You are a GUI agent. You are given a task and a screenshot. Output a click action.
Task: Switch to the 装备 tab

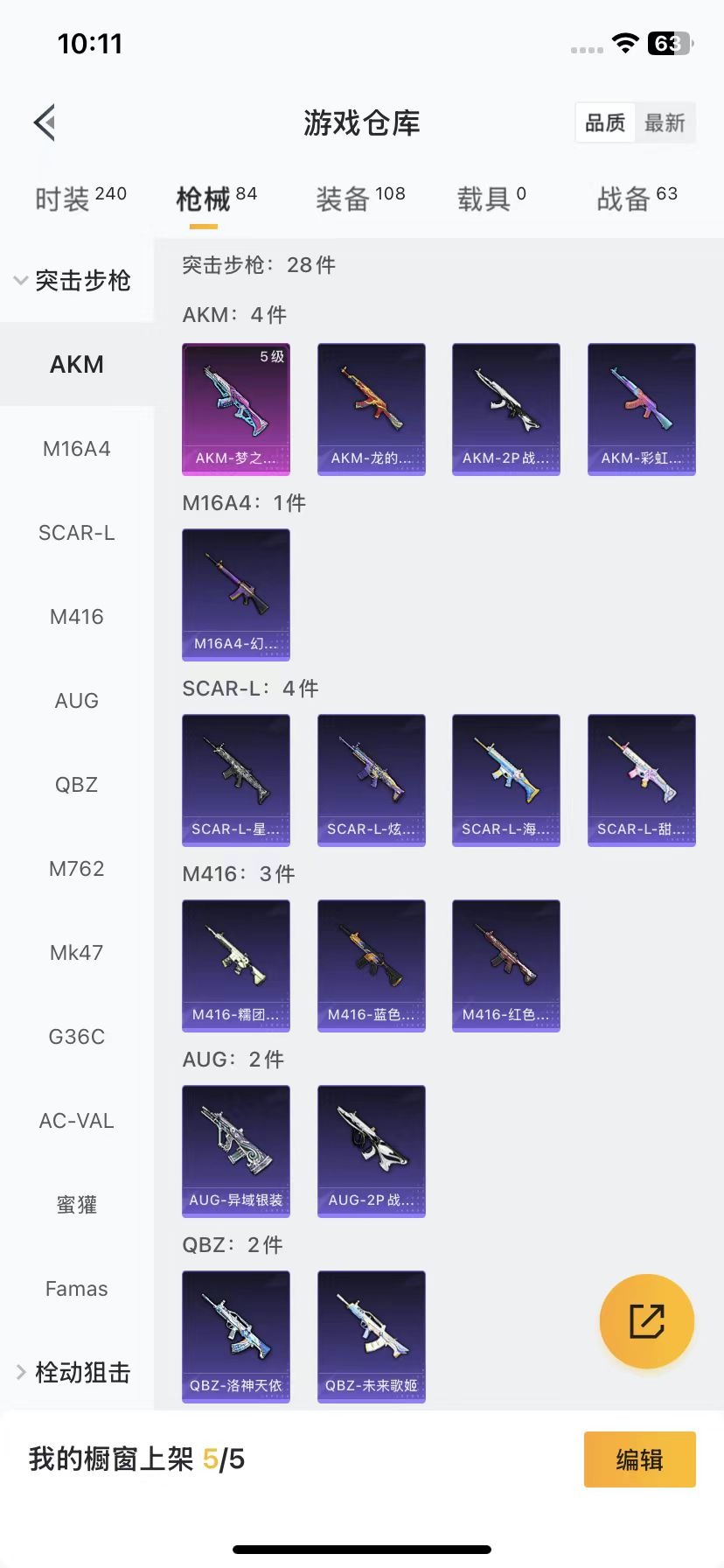pyautogui.click(x=360, y=199)
